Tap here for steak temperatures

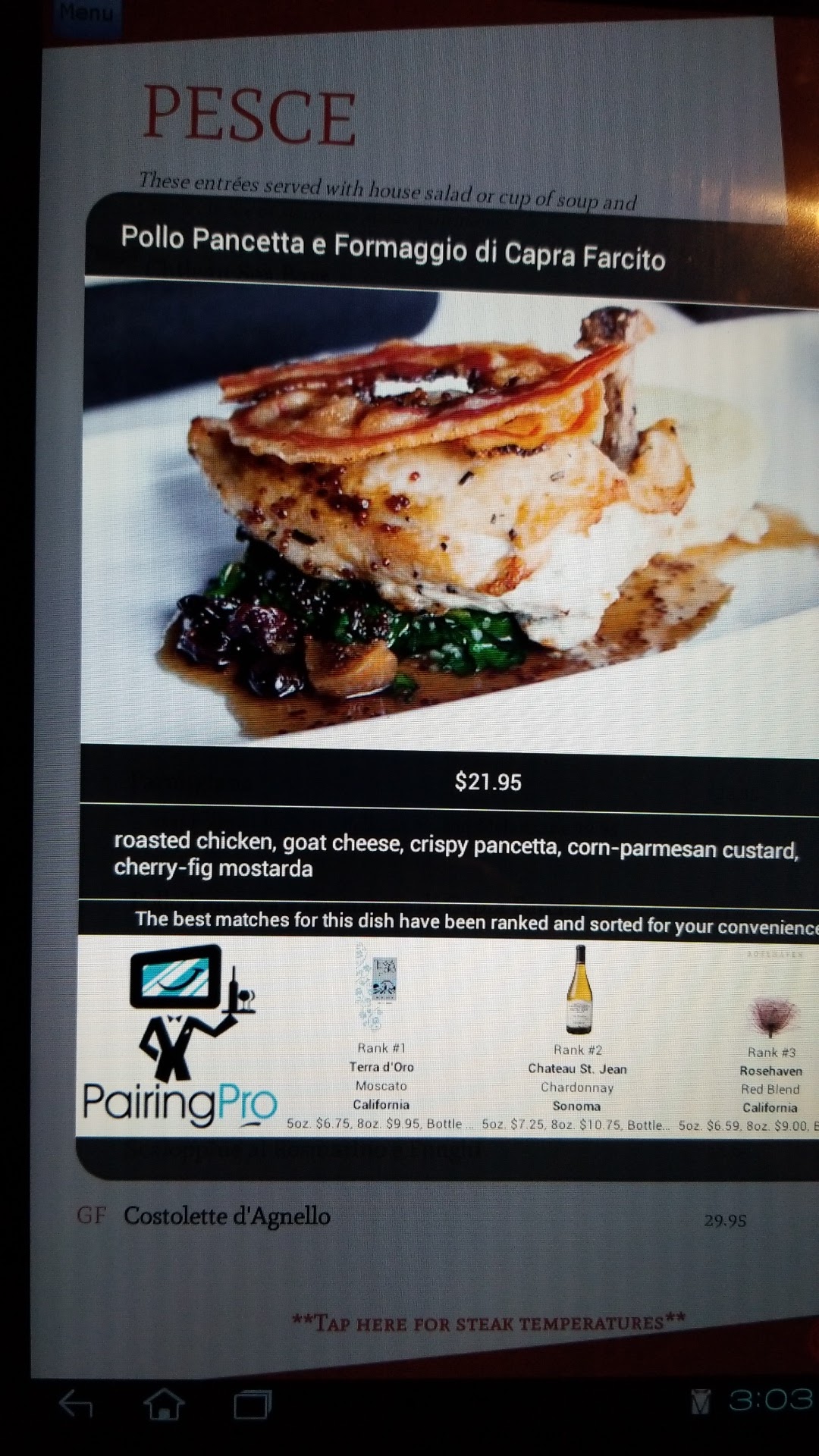tap(488, 1323)
